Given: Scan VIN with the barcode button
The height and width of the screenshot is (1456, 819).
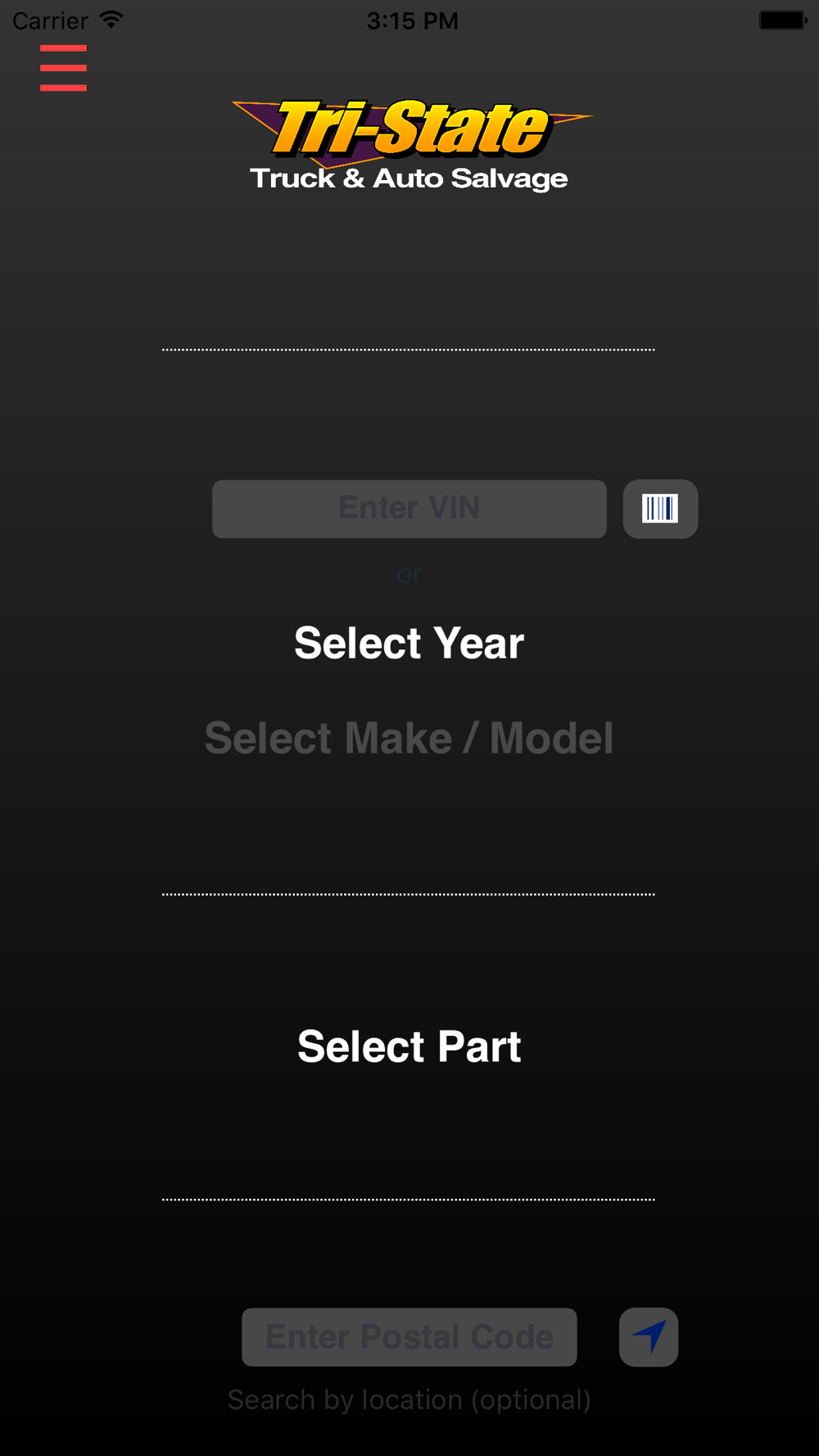Looking at the screenshot, I should coord(660,509).
